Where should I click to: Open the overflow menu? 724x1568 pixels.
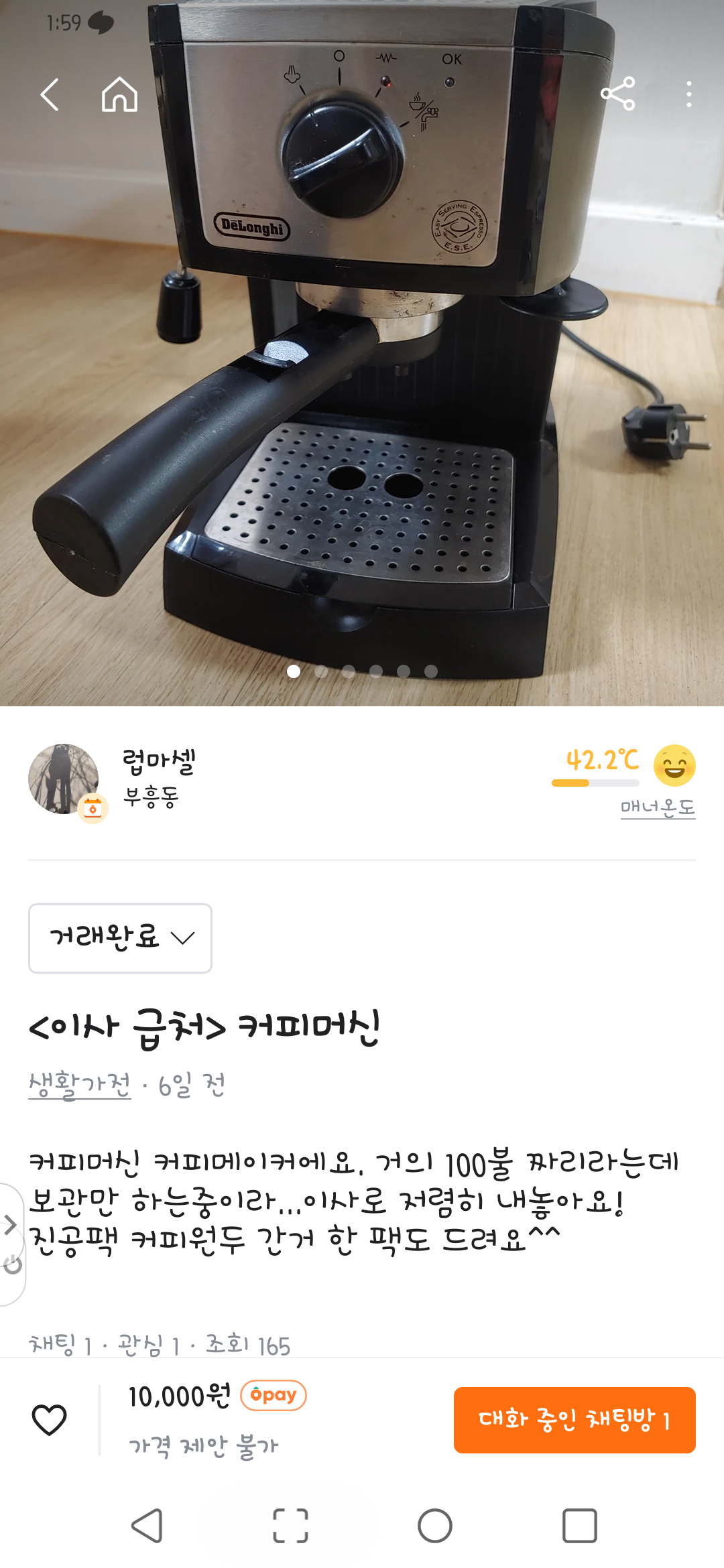pos(688,94)
